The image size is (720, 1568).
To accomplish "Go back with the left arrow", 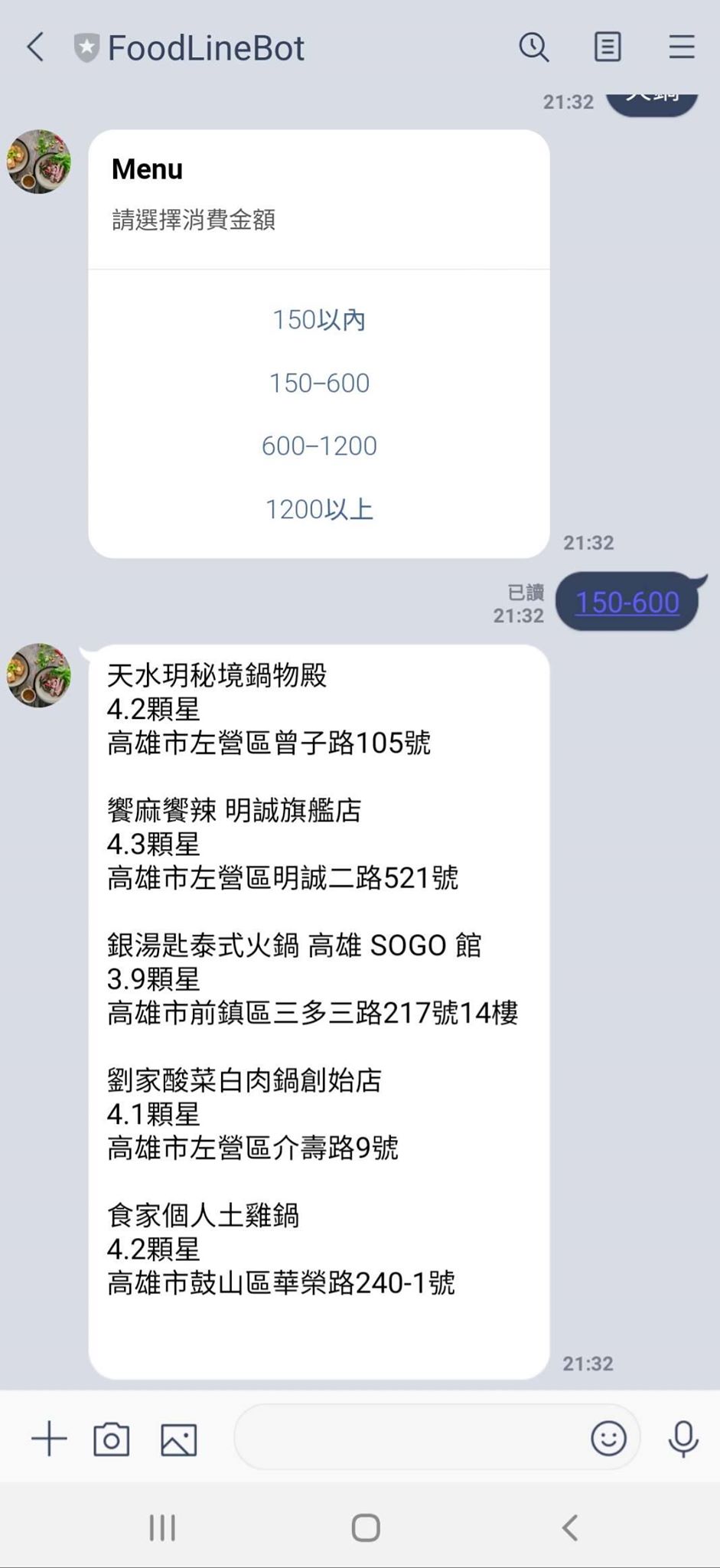I will [34, 47].
